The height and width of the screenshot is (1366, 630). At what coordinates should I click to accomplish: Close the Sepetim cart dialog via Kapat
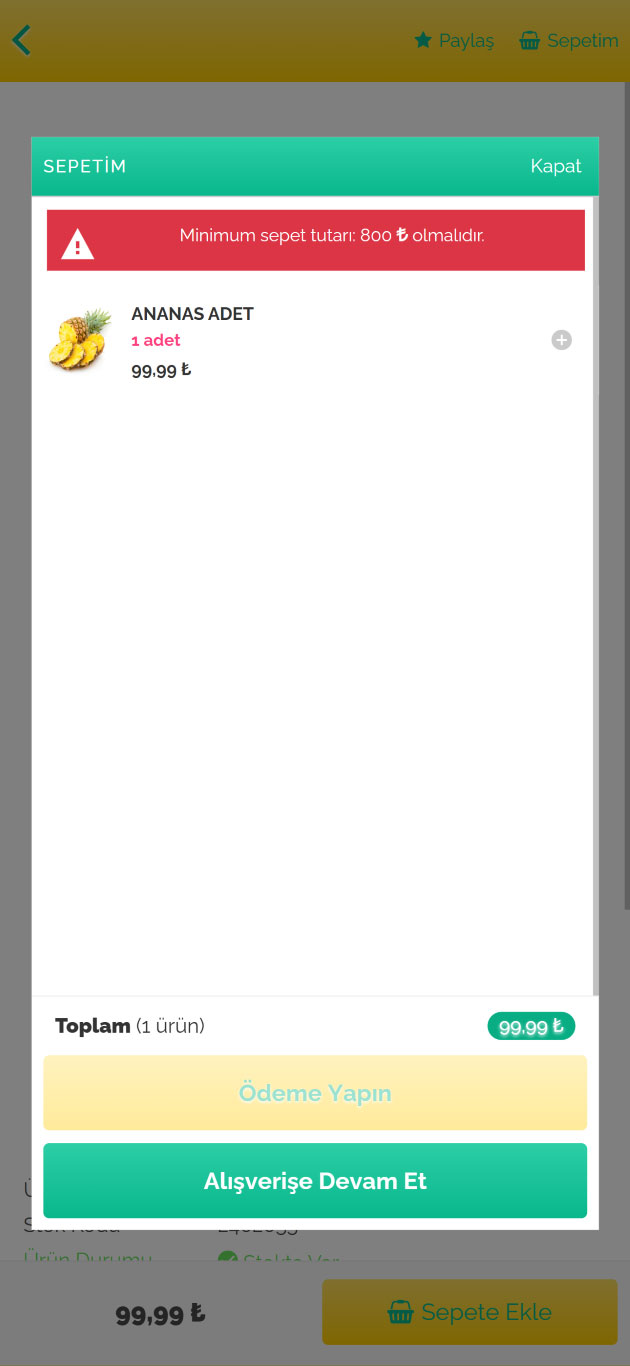coord(555,166)
